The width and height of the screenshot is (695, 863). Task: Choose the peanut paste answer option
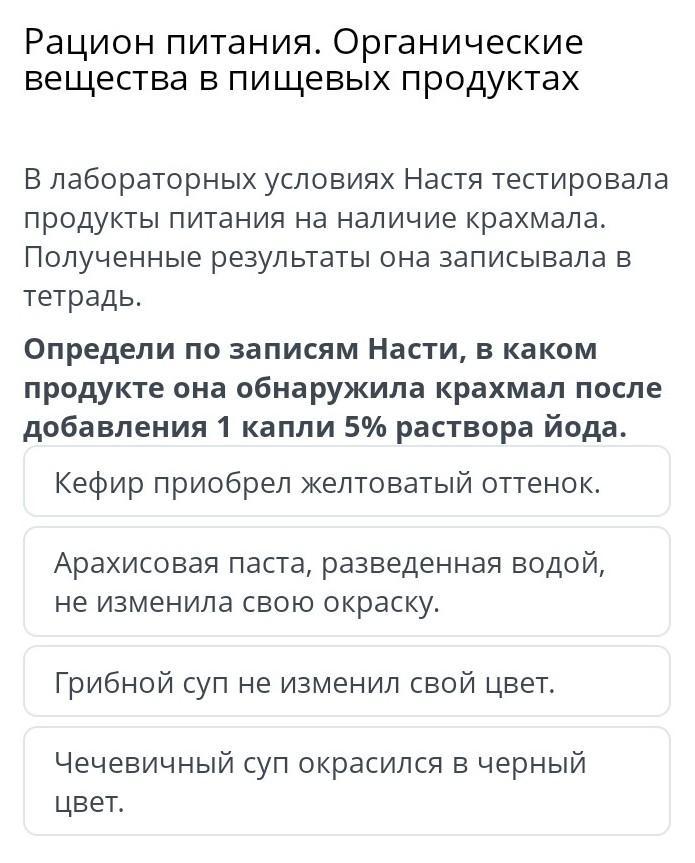tap(346, 582)
